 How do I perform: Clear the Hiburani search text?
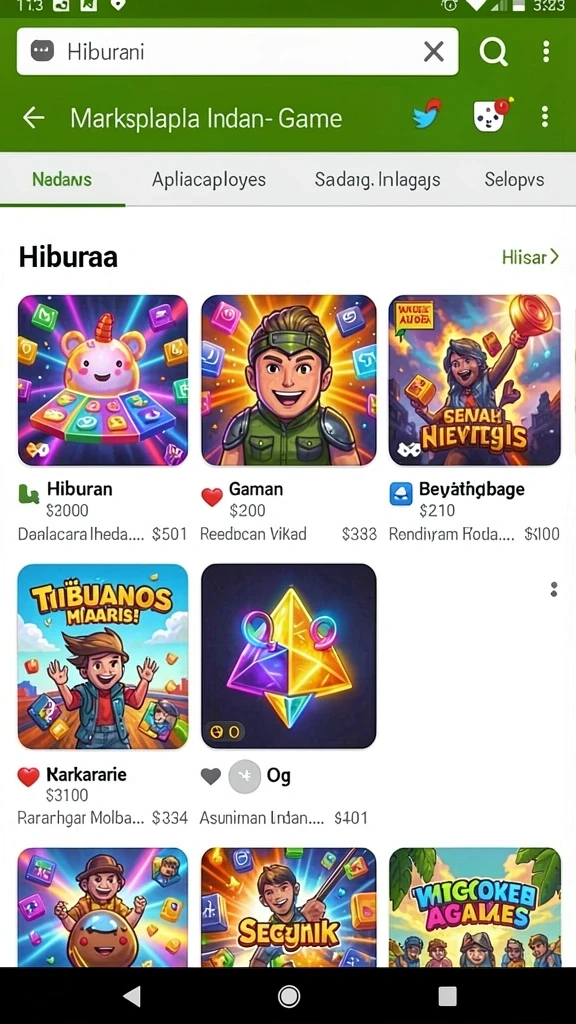tap(434, 52)
